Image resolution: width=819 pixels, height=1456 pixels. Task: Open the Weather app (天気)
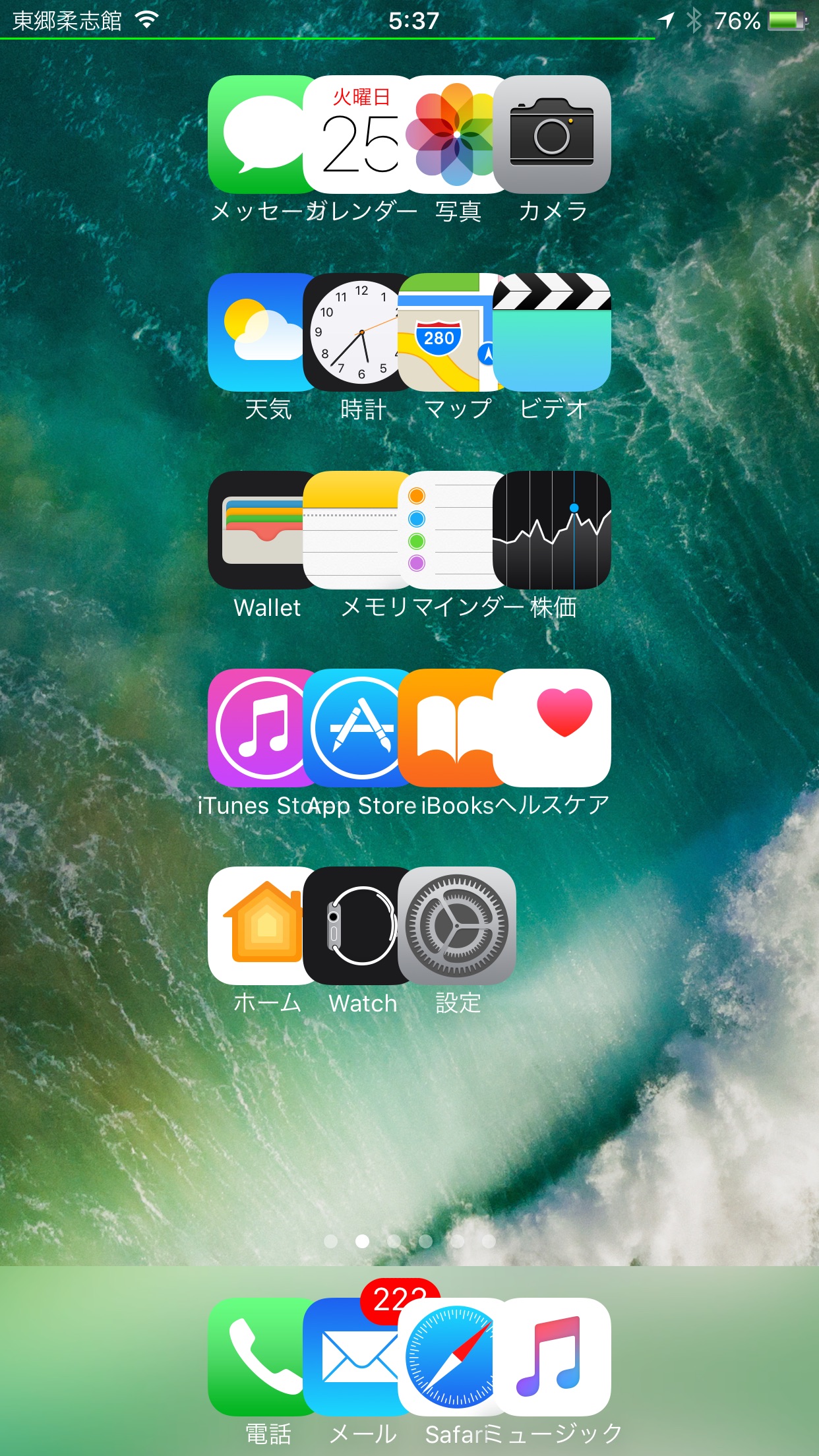point(257,332)
